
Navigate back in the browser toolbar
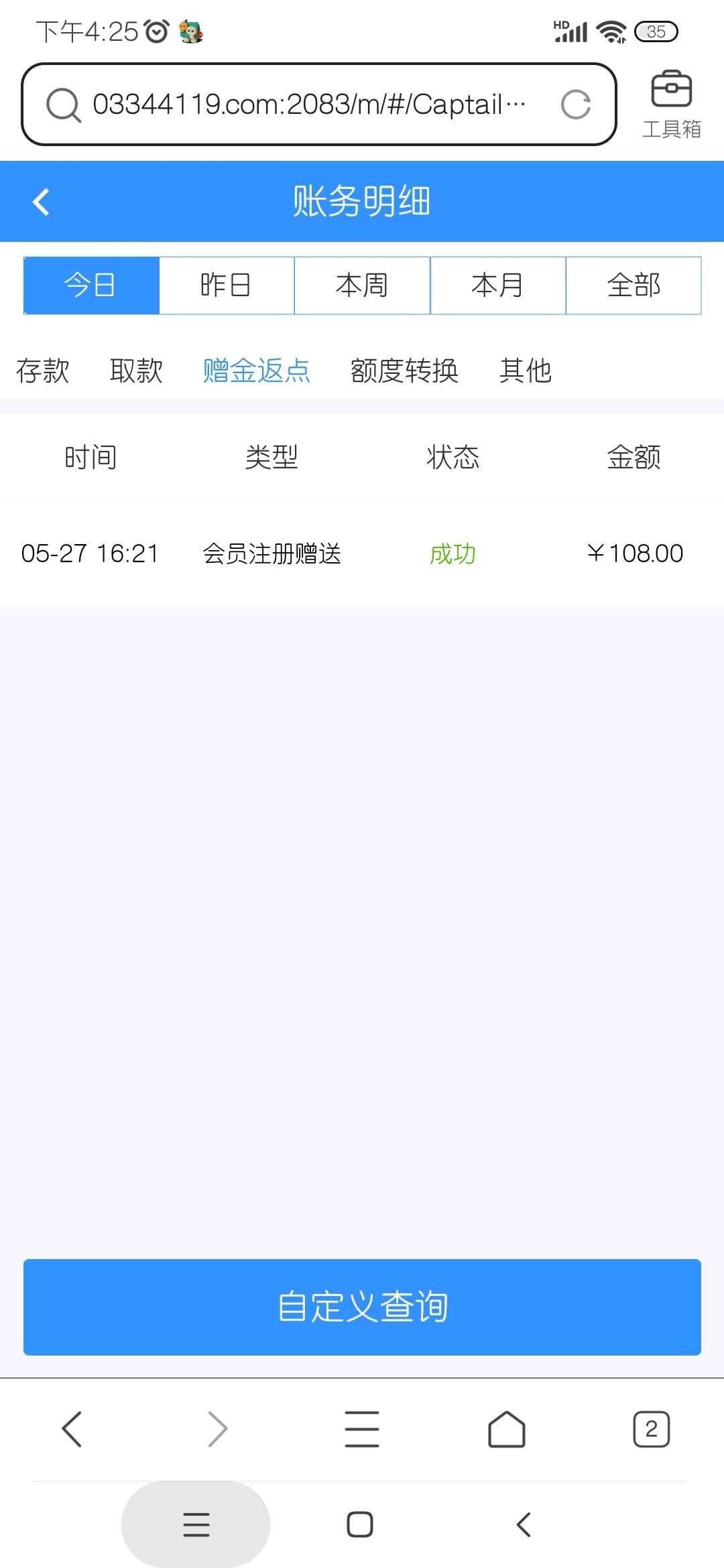pos(72,1429)
